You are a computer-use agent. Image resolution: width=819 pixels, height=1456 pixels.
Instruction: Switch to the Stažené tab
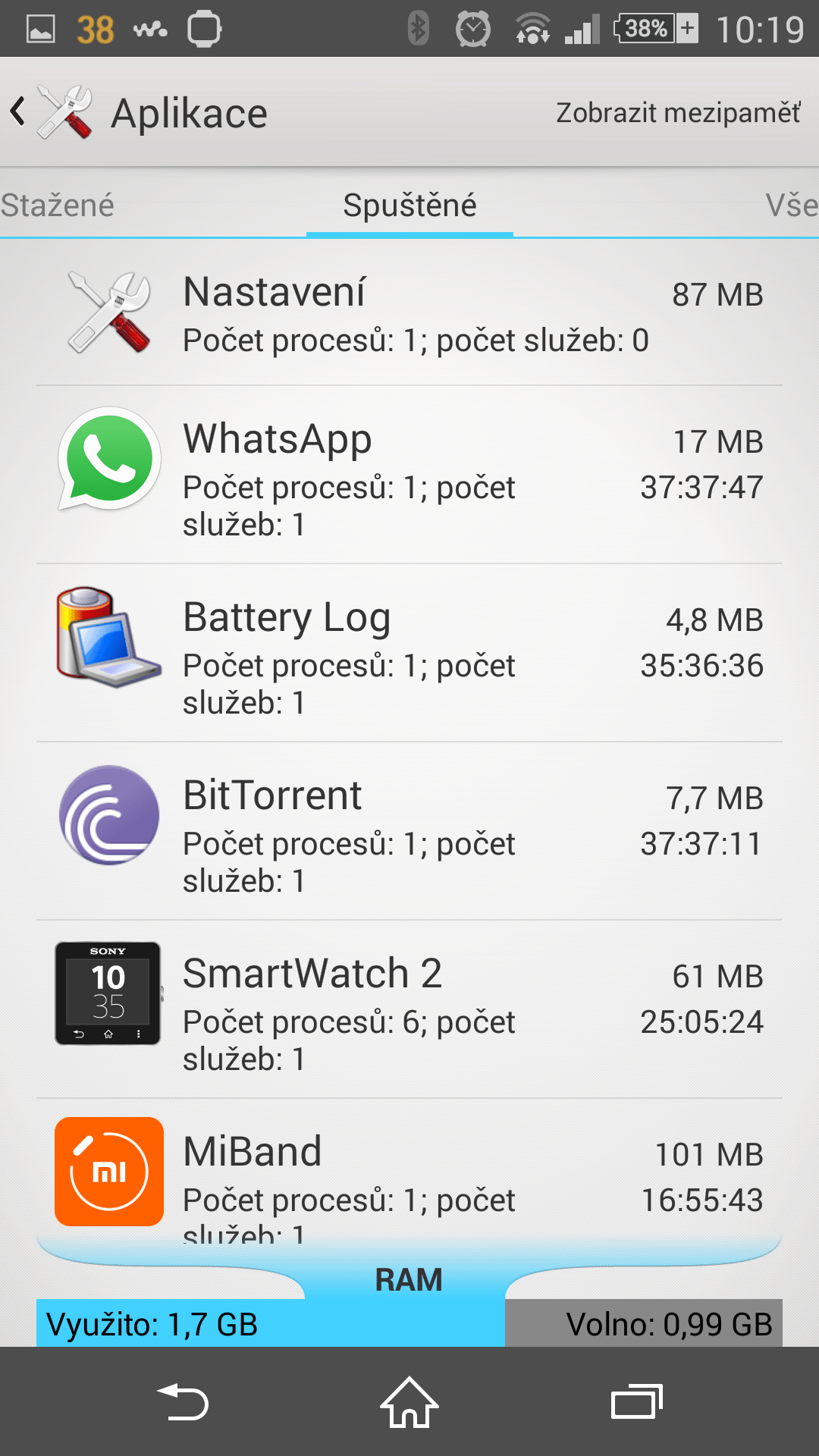[57, 205]
